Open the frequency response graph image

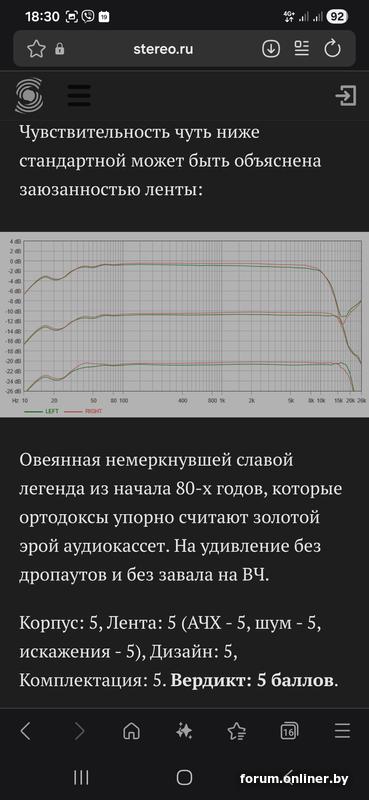[184, 324]
